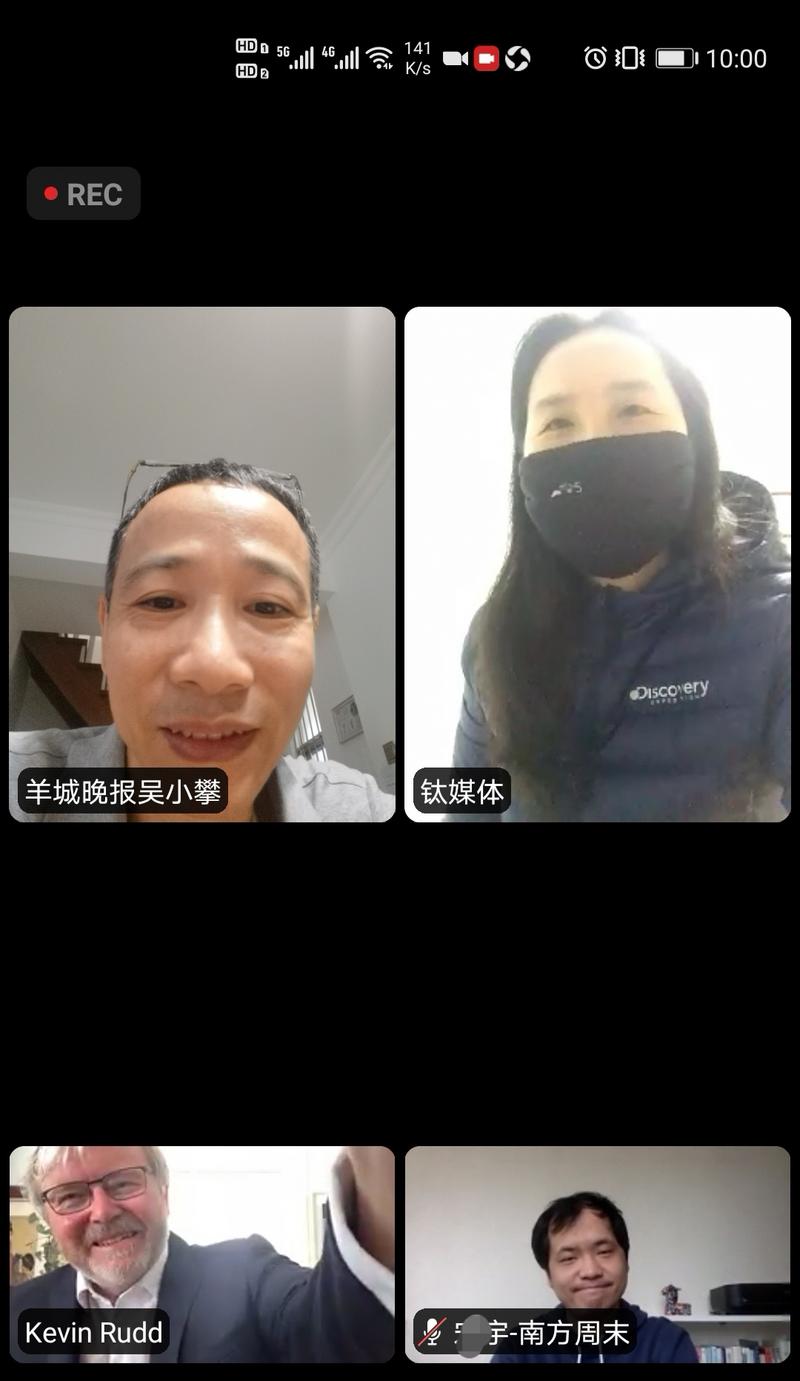Tap the 141 K/s network speed display

click(416, 57)
